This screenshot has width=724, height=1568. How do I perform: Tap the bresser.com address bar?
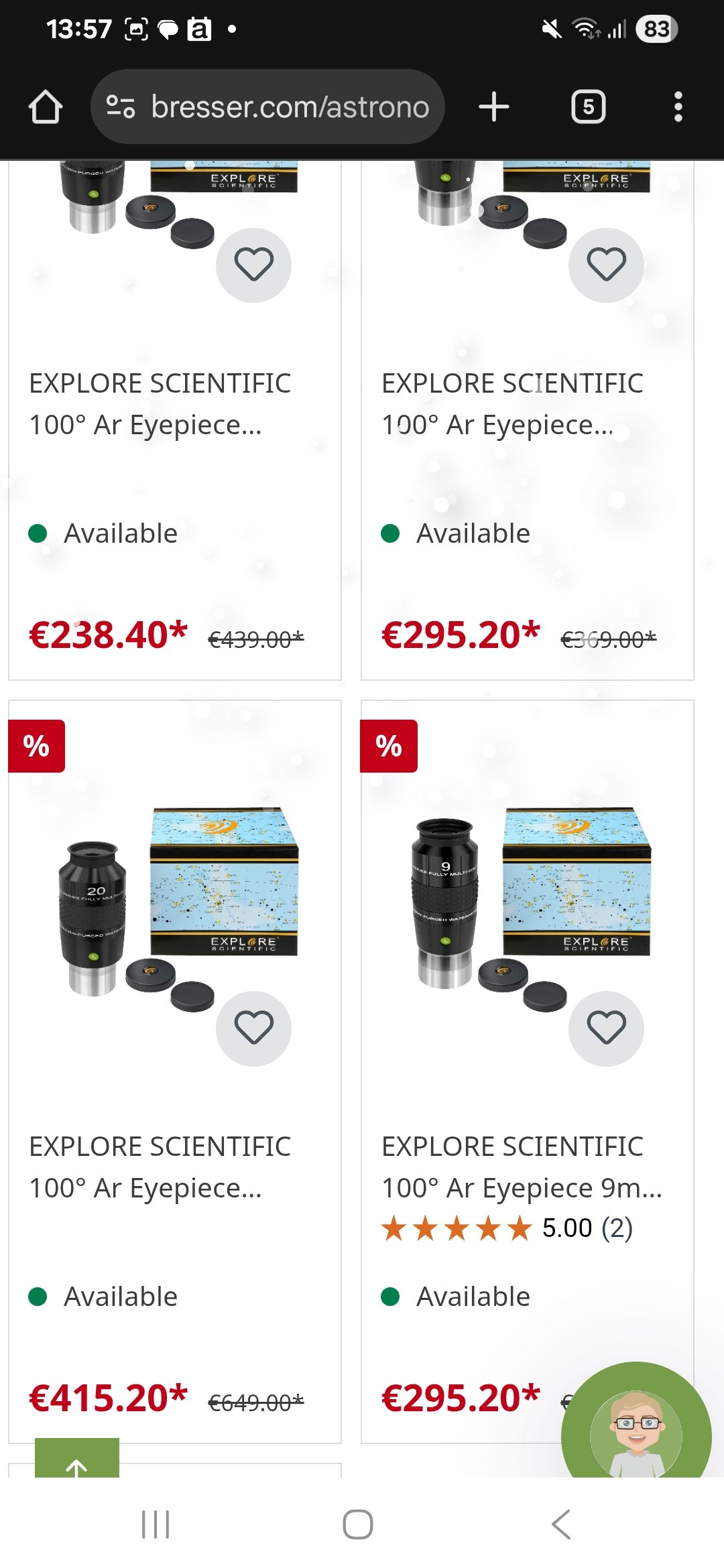point(268,107)
